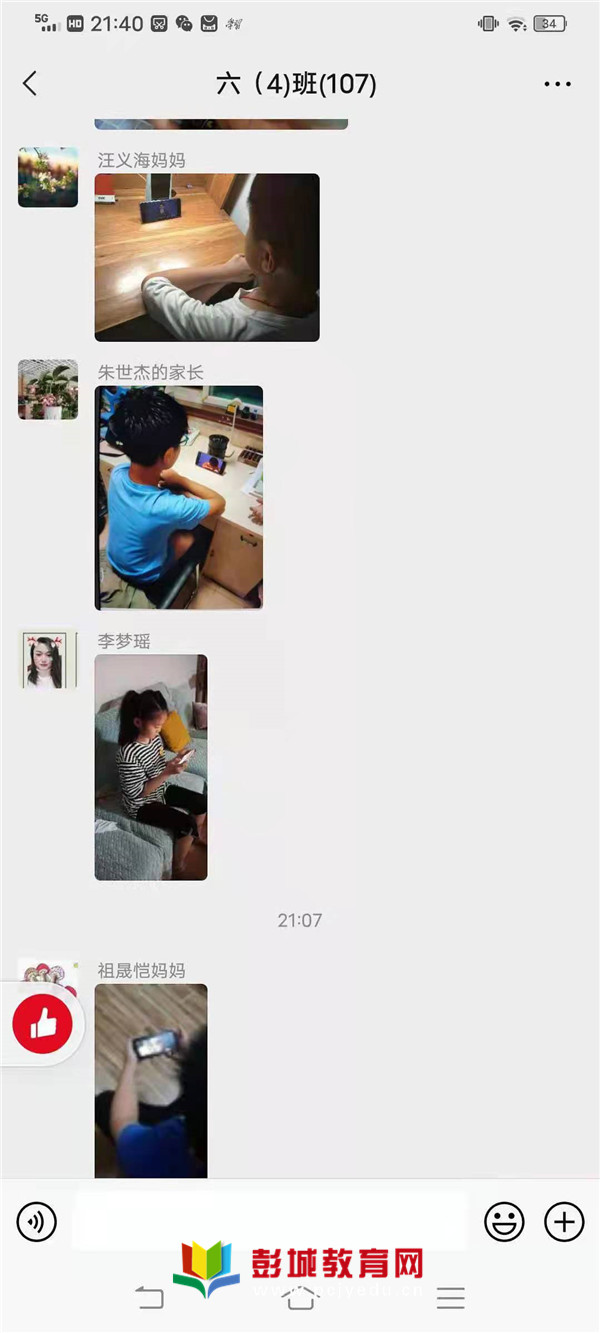This screenshot has width=600, height=1333.
Task: Go back from the 六(4)班 chat
Action: click(30, 84)
